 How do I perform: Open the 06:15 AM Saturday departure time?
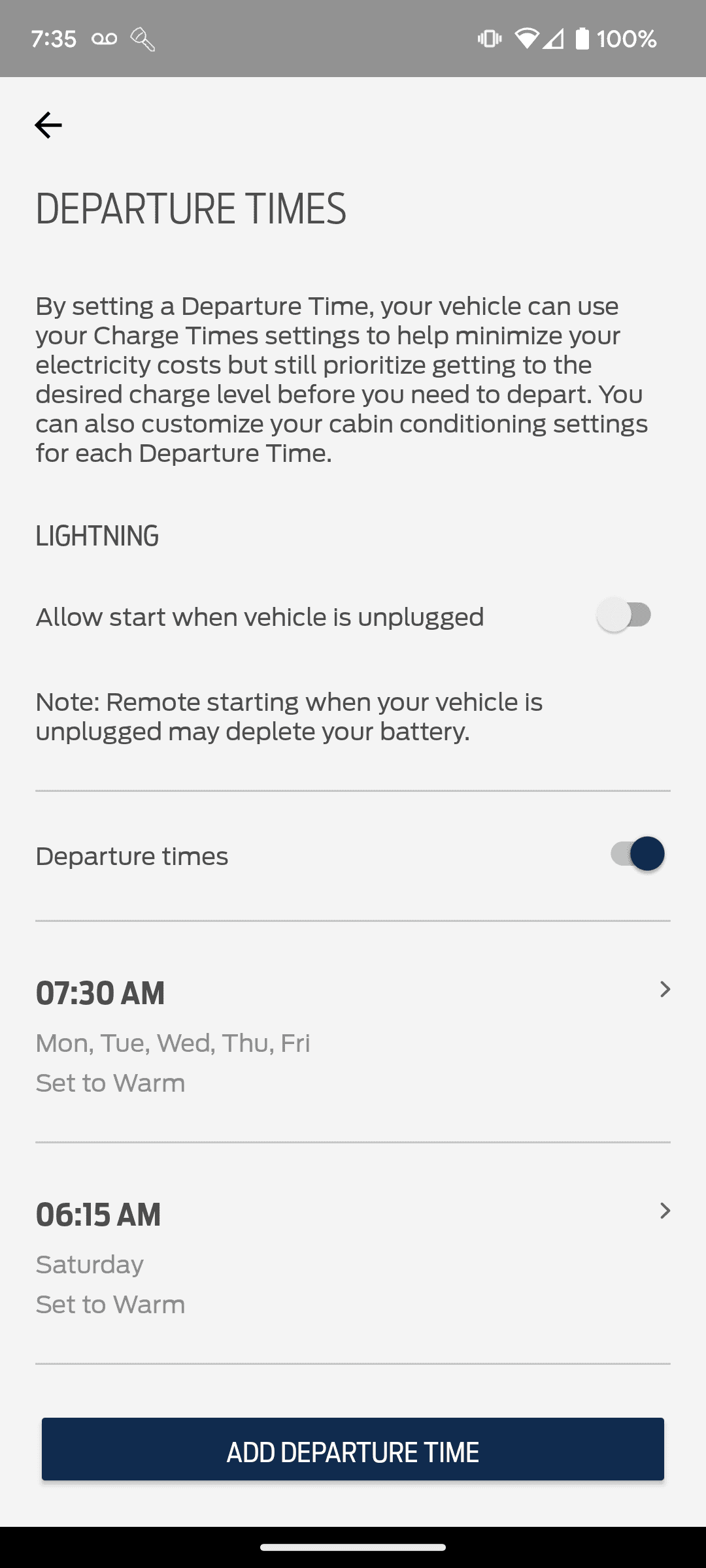[353, 1253]
